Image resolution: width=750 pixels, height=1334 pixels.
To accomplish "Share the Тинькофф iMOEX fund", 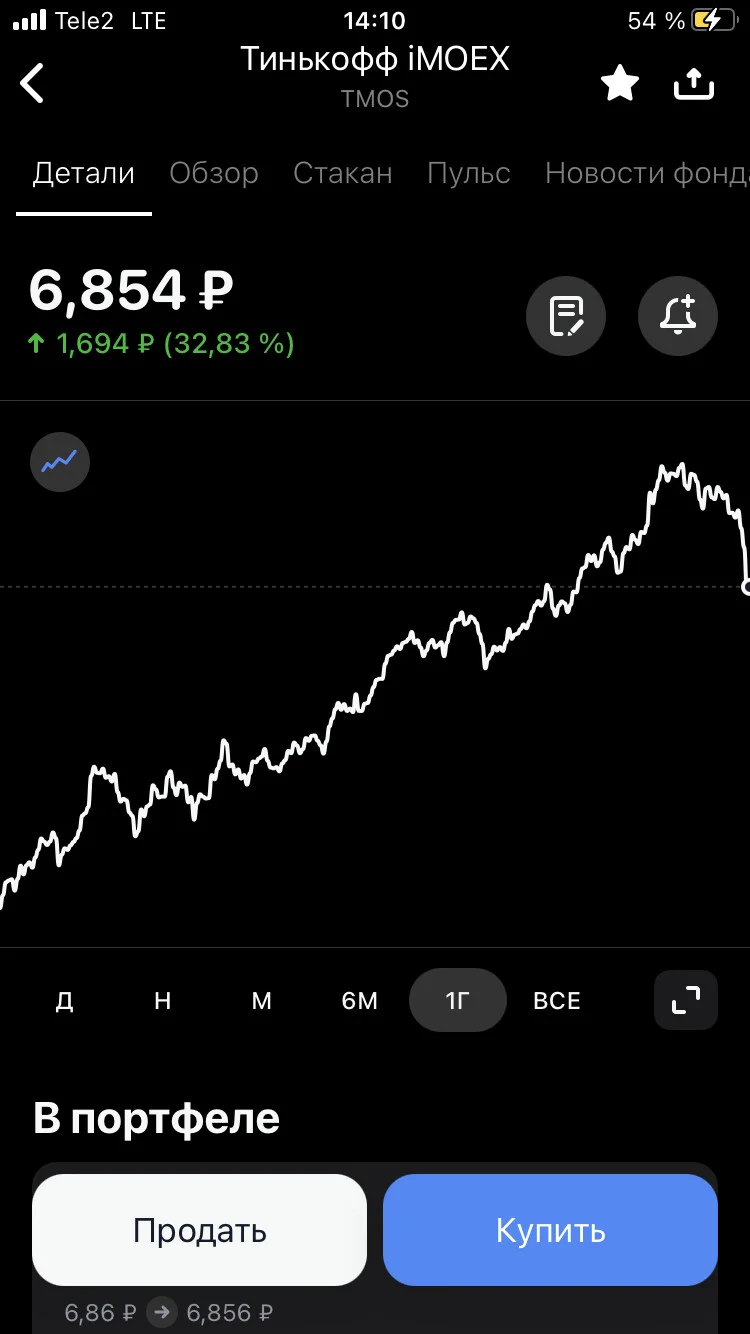I will [694, 84].
